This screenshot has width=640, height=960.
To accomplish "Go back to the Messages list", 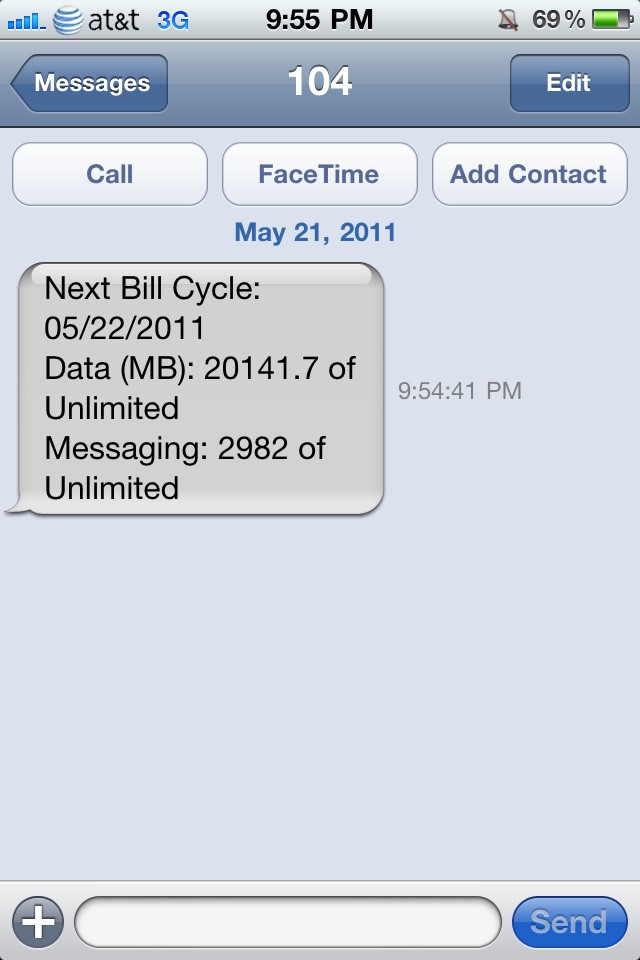I will pyautogui.click(x=90, y=83).
